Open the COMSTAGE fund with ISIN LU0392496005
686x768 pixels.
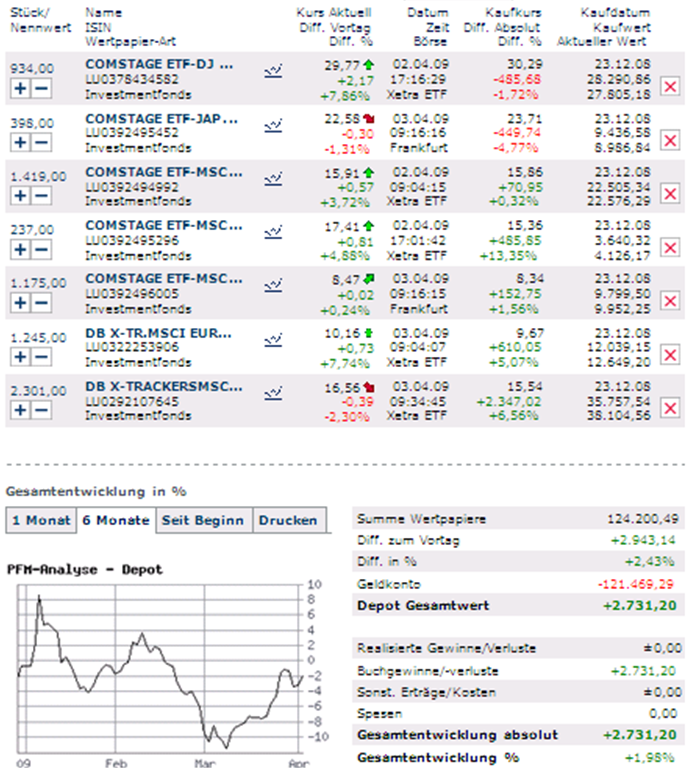160,278
